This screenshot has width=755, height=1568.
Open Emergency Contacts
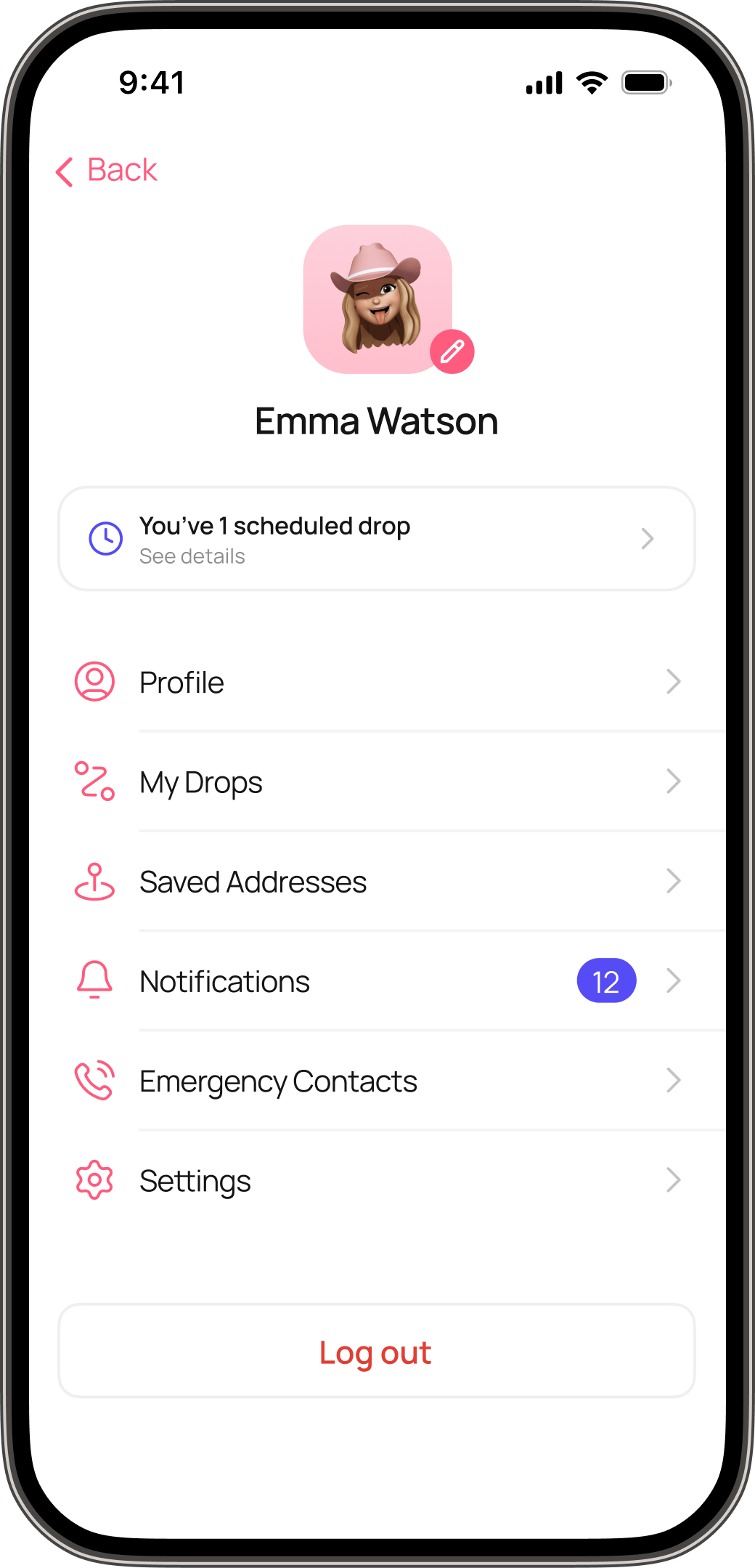[377, 1081]
